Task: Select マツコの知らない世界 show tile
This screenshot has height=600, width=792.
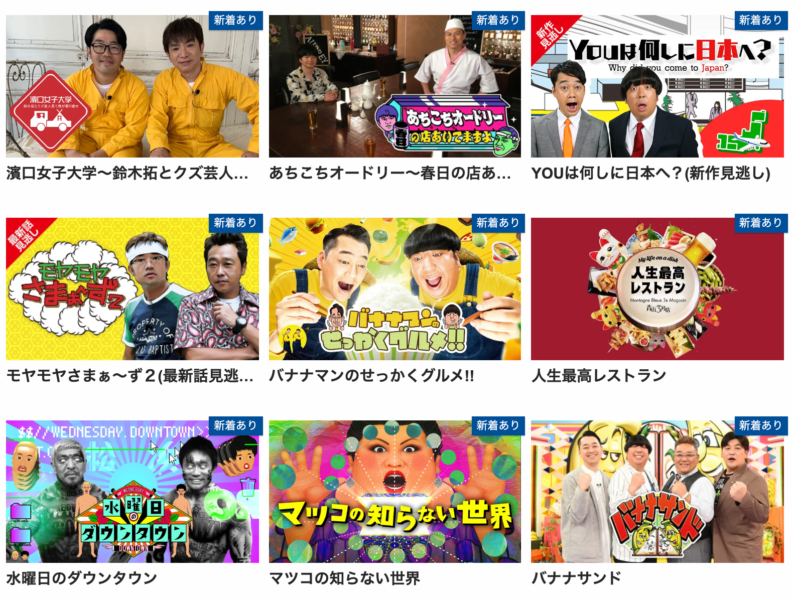Action: pyautogui.click(x=395, y=490)
